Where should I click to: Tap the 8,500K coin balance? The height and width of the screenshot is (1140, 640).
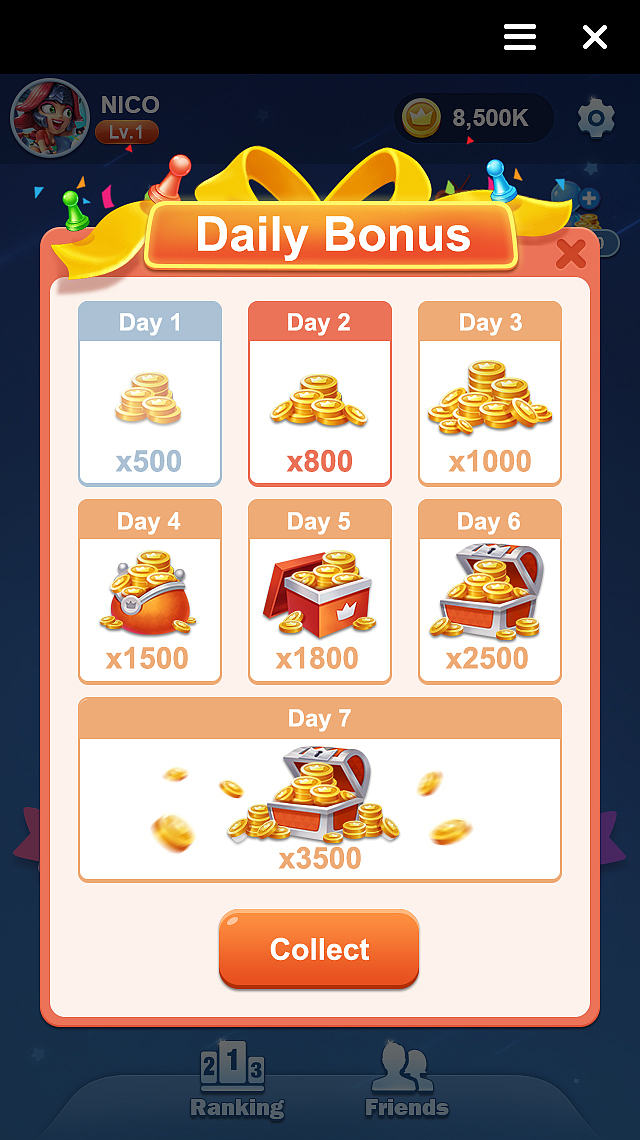point(473,118)
